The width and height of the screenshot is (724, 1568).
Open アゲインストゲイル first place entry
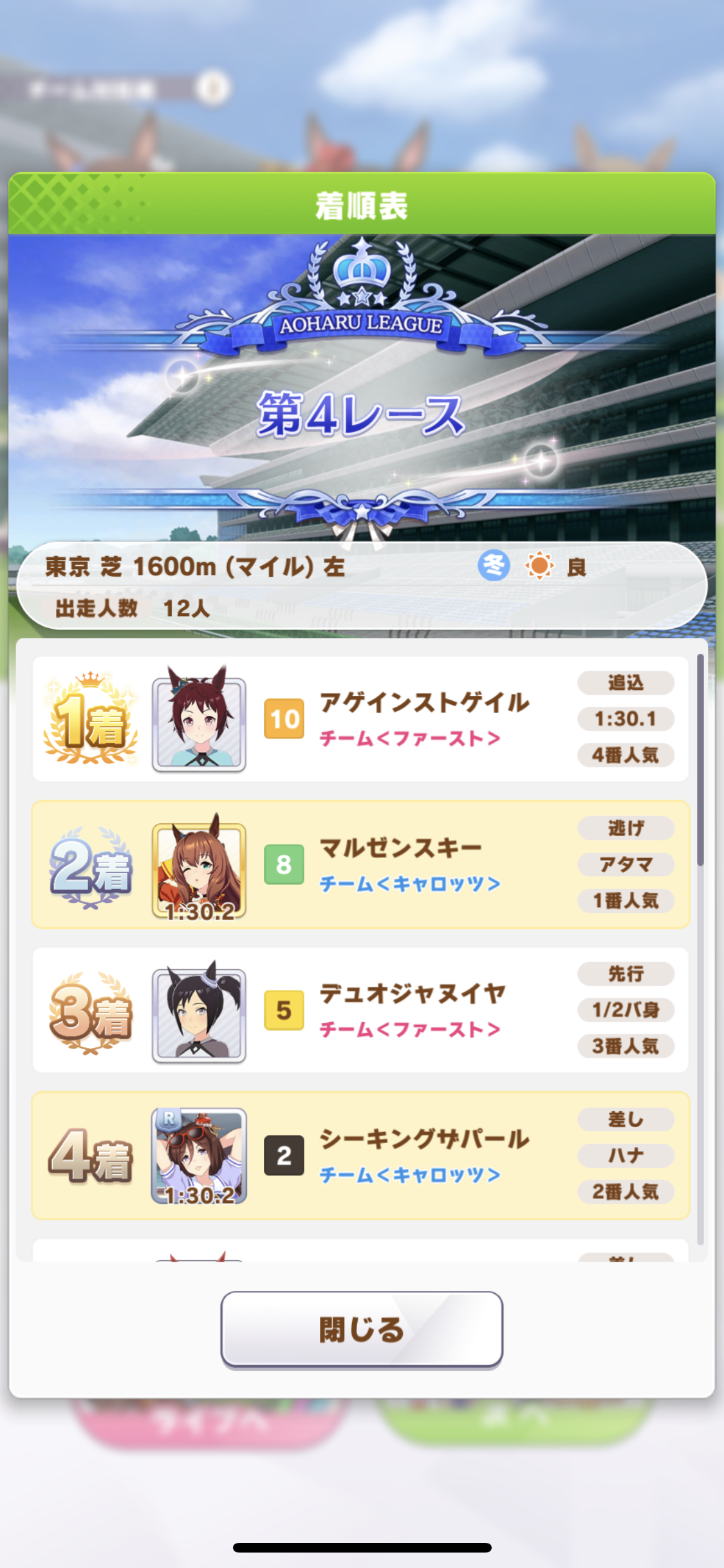coord(360,719)
